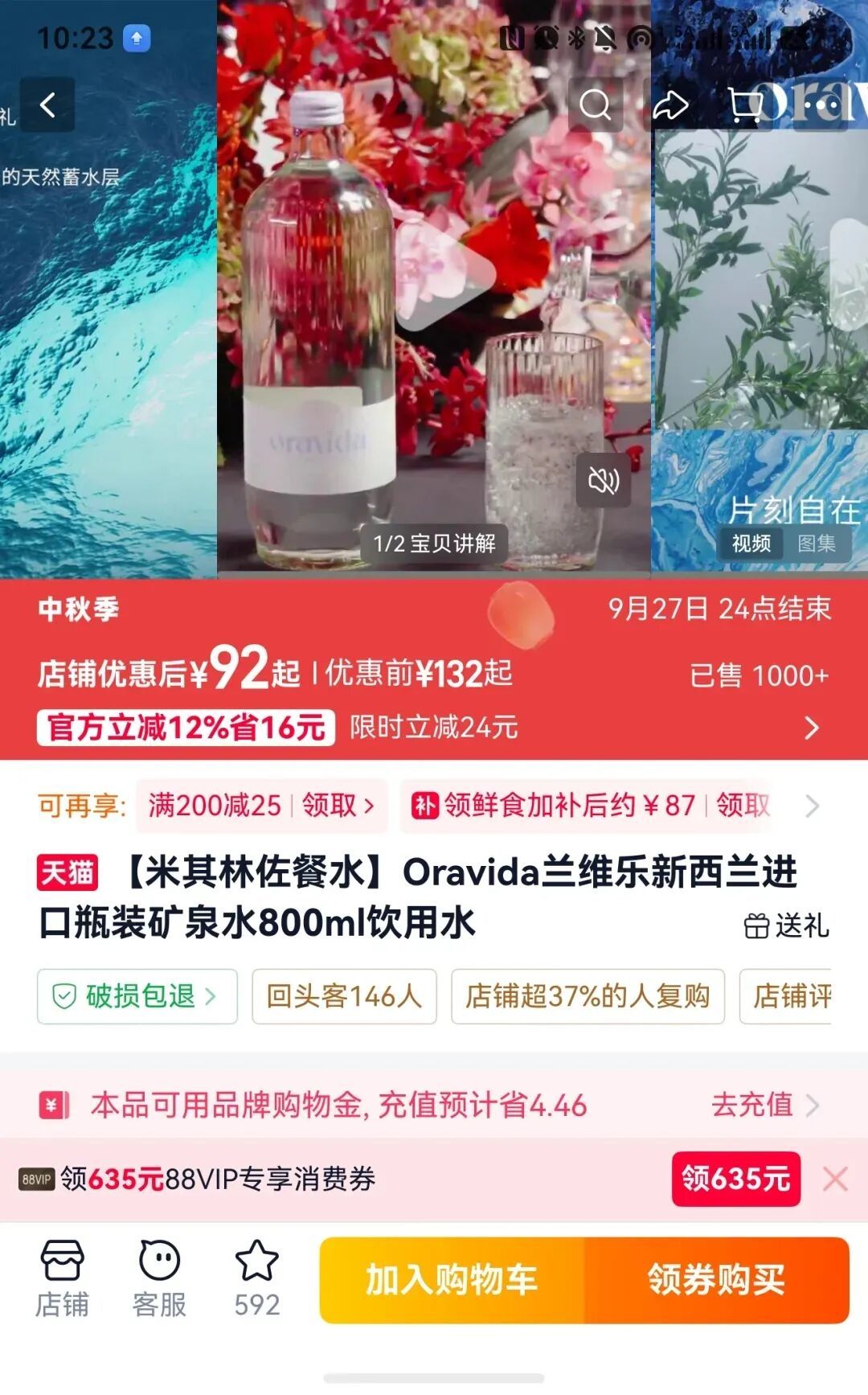Open 送礼 gift option
The height and width of the screenshot is (1395, 868).
tap(786, 926)
